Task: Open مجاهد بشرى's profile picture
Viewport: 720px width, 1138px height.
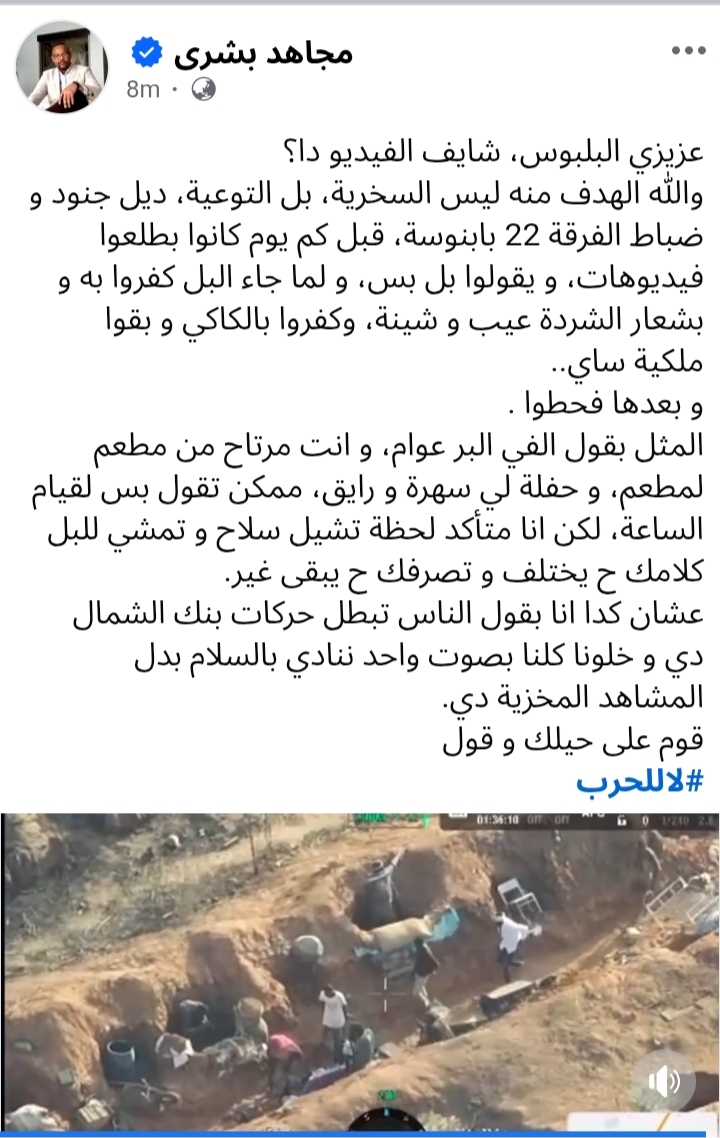Action: coord(62,68)
